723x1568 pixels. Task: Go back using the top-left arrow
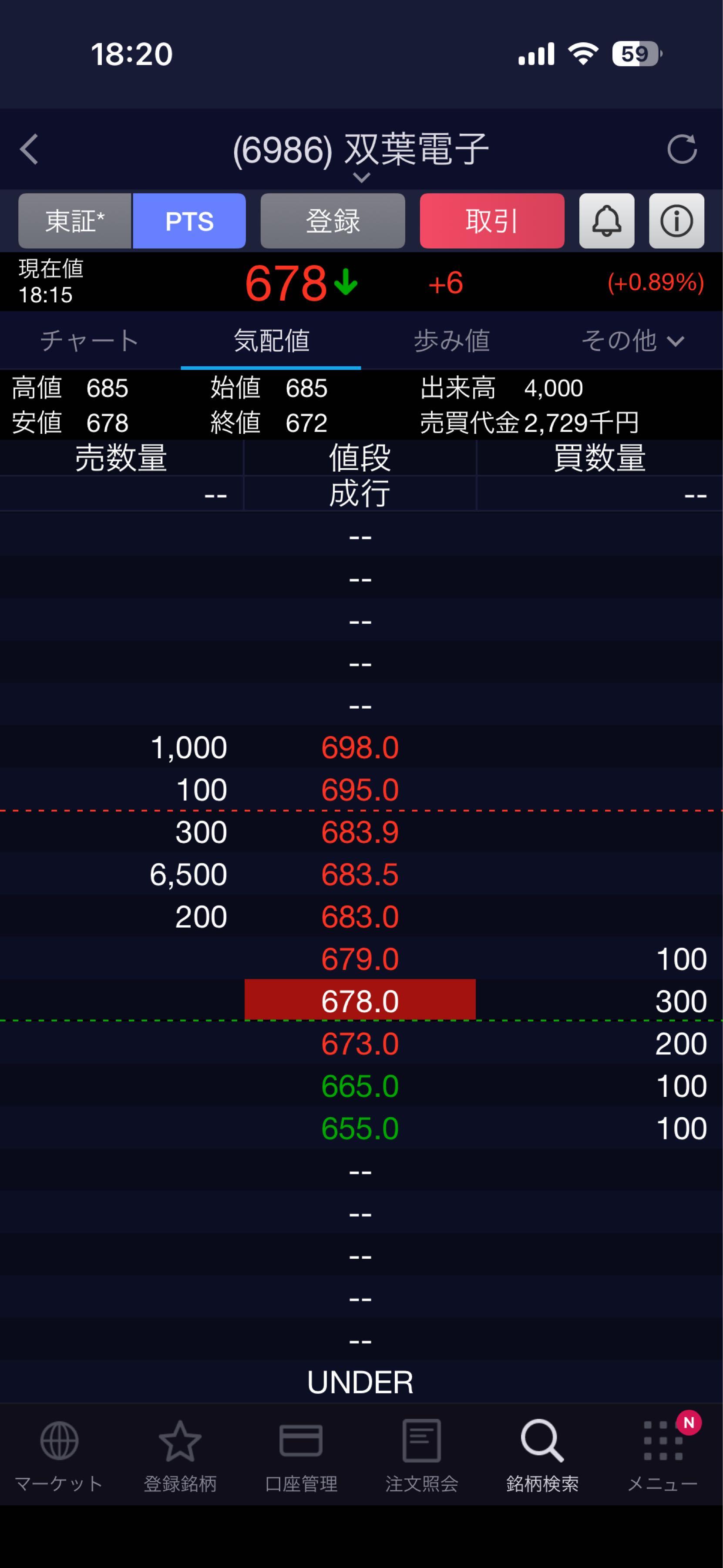pos(29,150)
